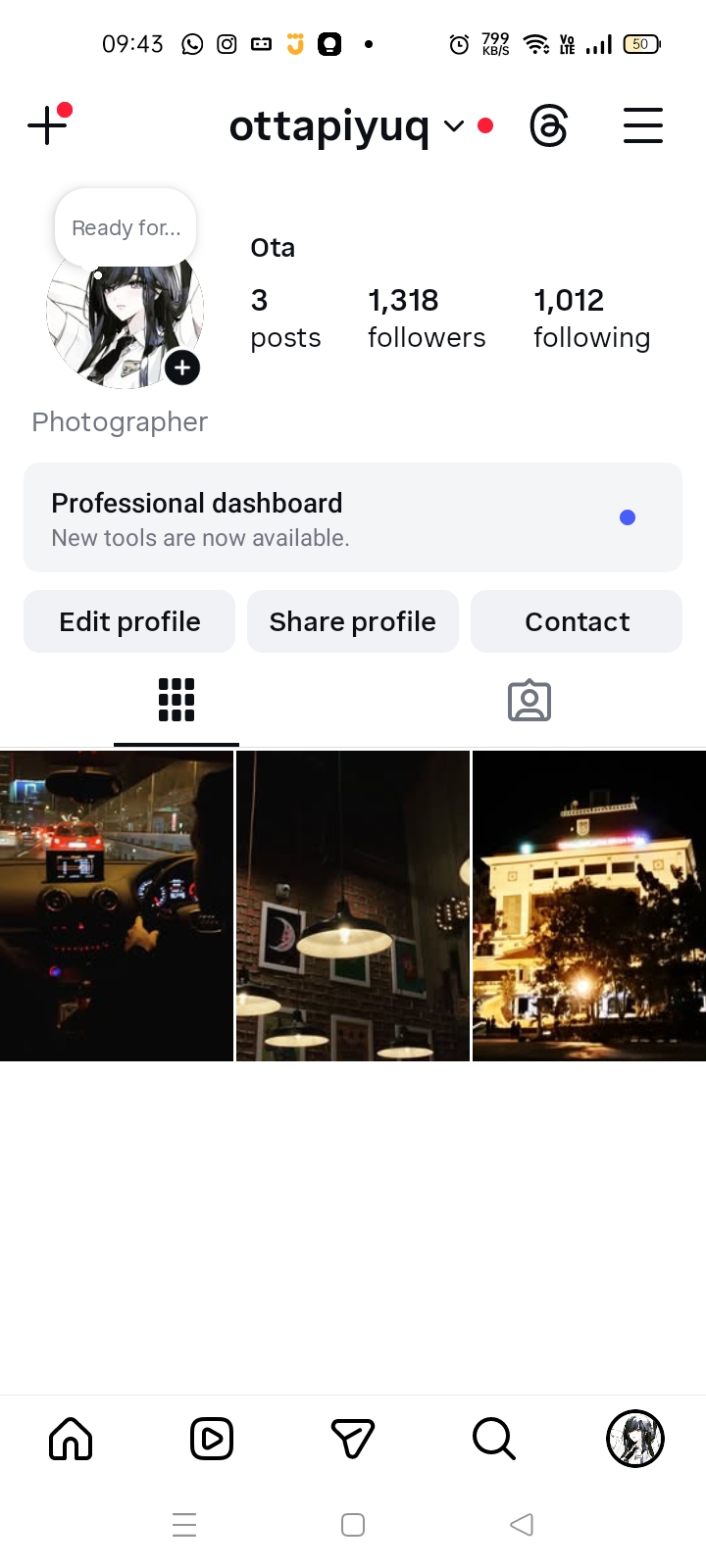This screenshot has width=706, height=1568.
Task: Switch to the tagged photos tab
Action: (x=529, y=701)
